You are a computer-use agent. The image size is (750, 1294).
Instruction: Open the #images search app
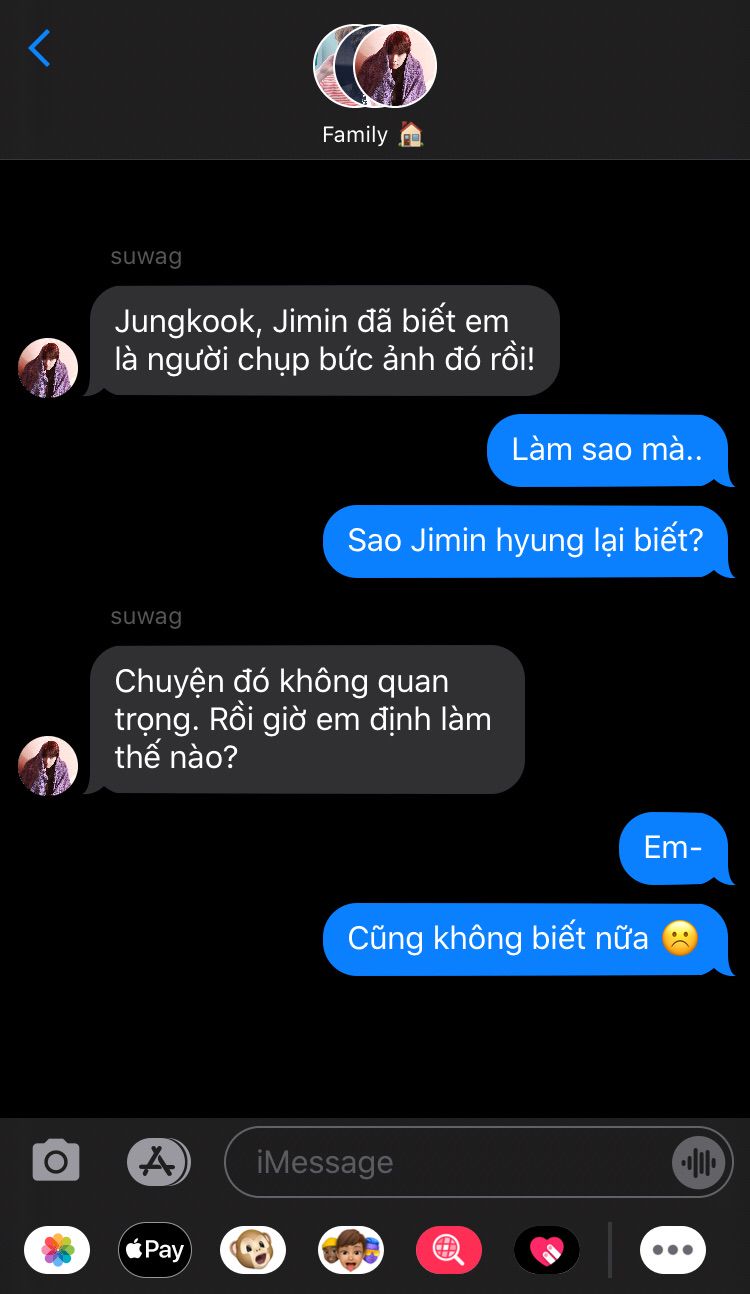449,1250
